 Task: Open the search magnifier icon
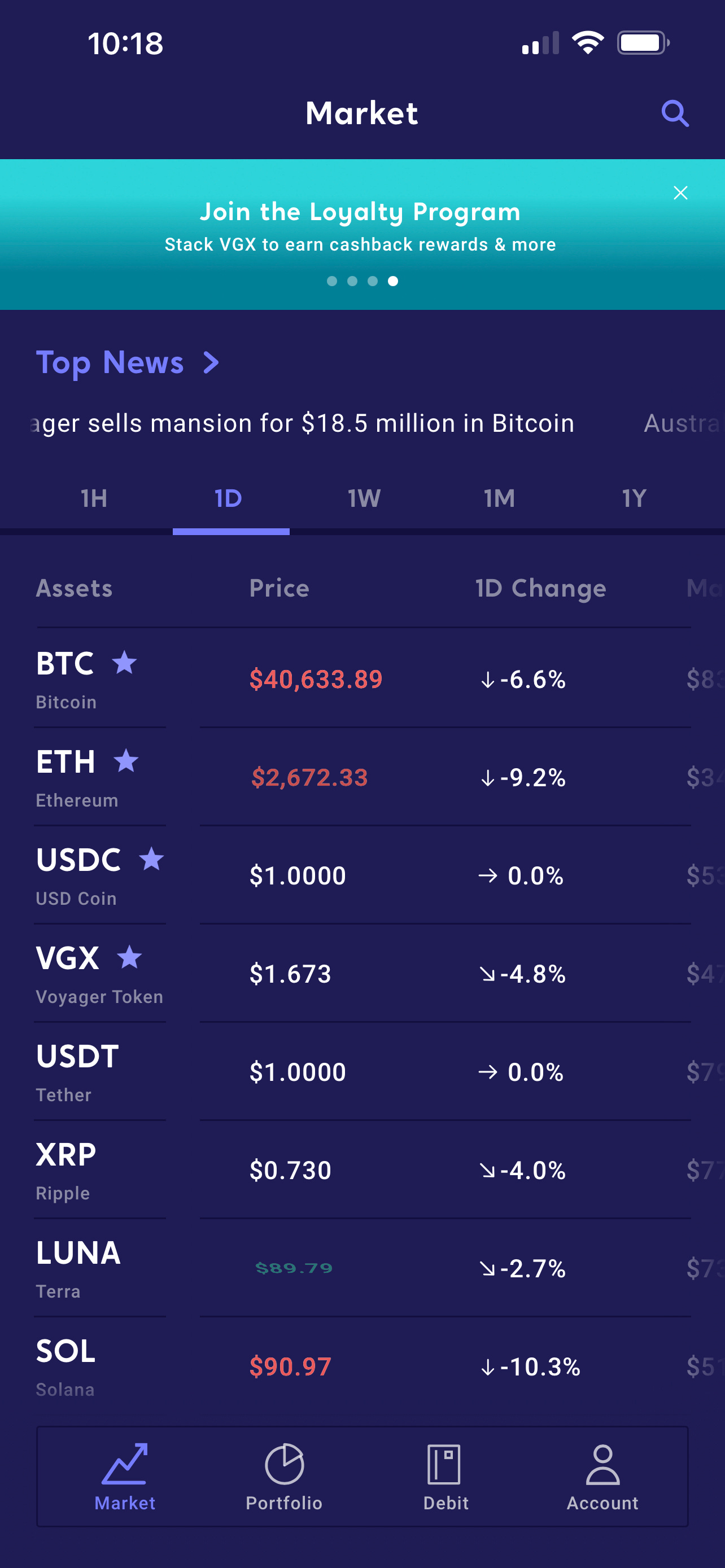coord(675,113)
